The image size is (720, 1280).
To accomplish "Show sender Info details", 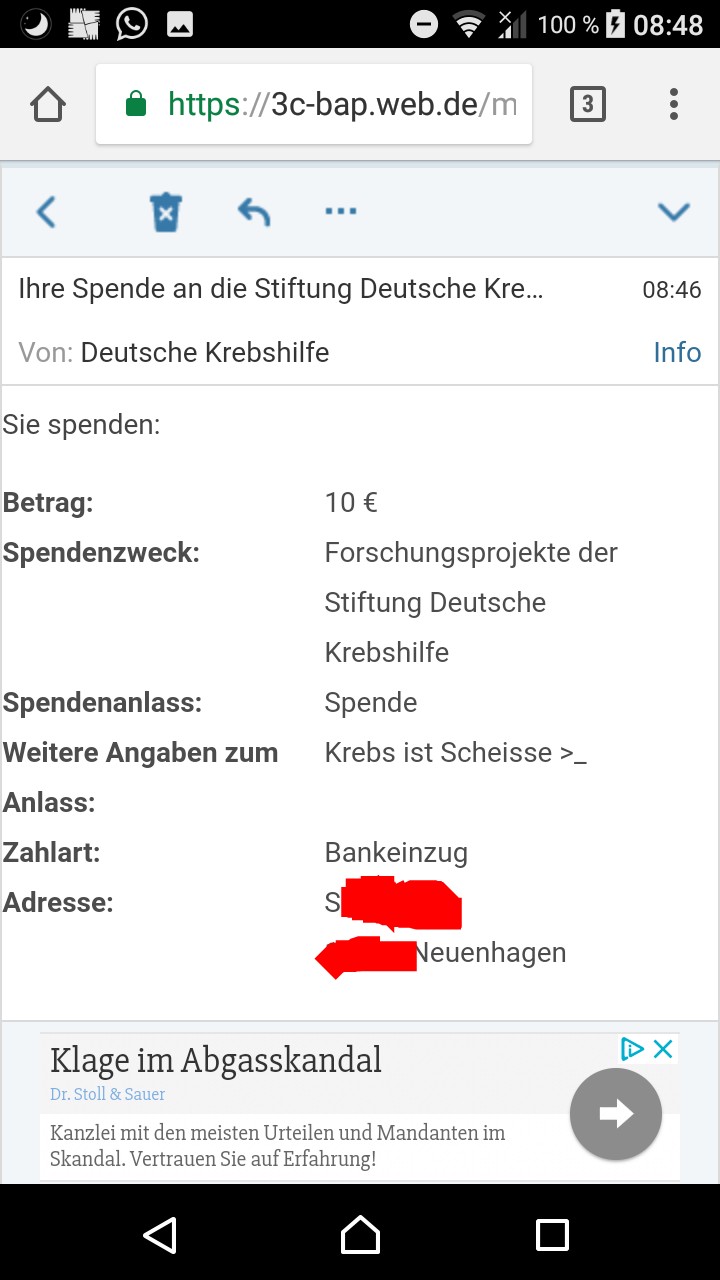I will point(677,352).
